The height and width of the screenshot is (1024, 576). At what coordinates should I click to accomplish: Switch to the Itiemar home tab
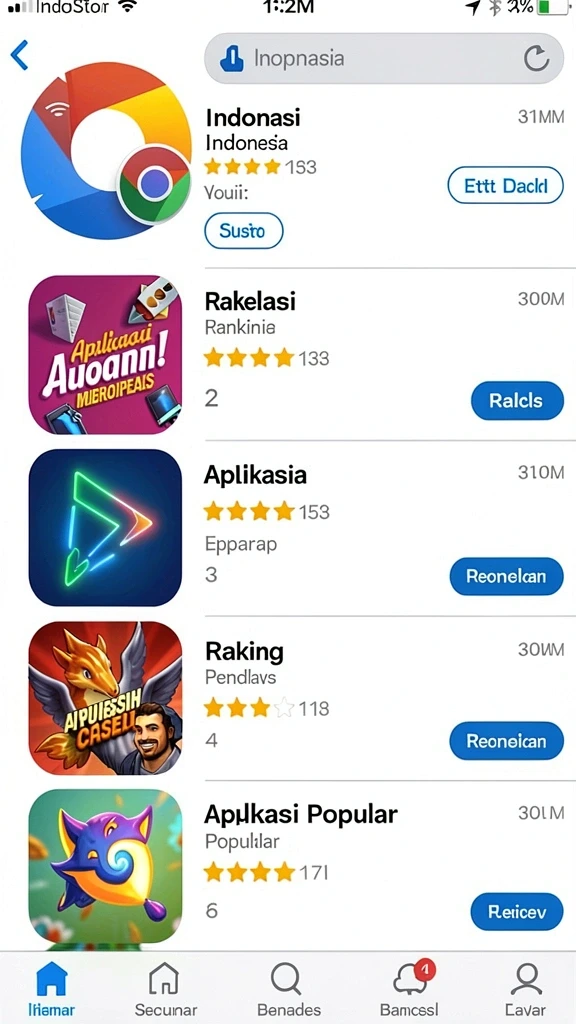52,989
